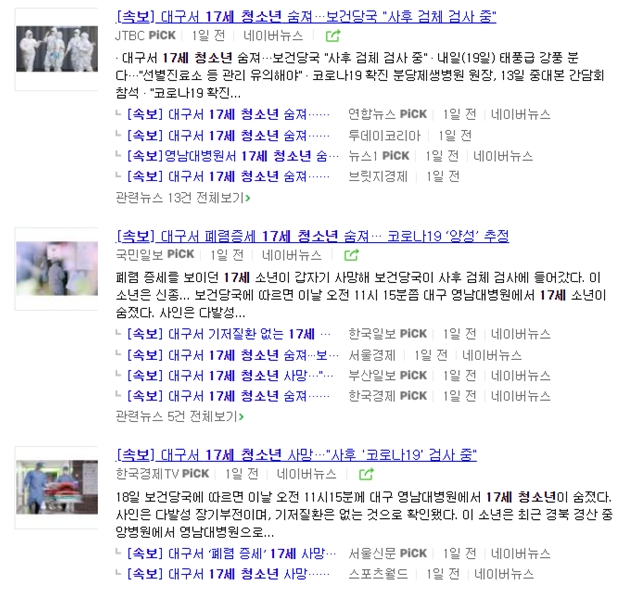Image resolution: width=619 pixels, height=592 pixels.
Task: View all 13 related news items
Action: [180, 197]
